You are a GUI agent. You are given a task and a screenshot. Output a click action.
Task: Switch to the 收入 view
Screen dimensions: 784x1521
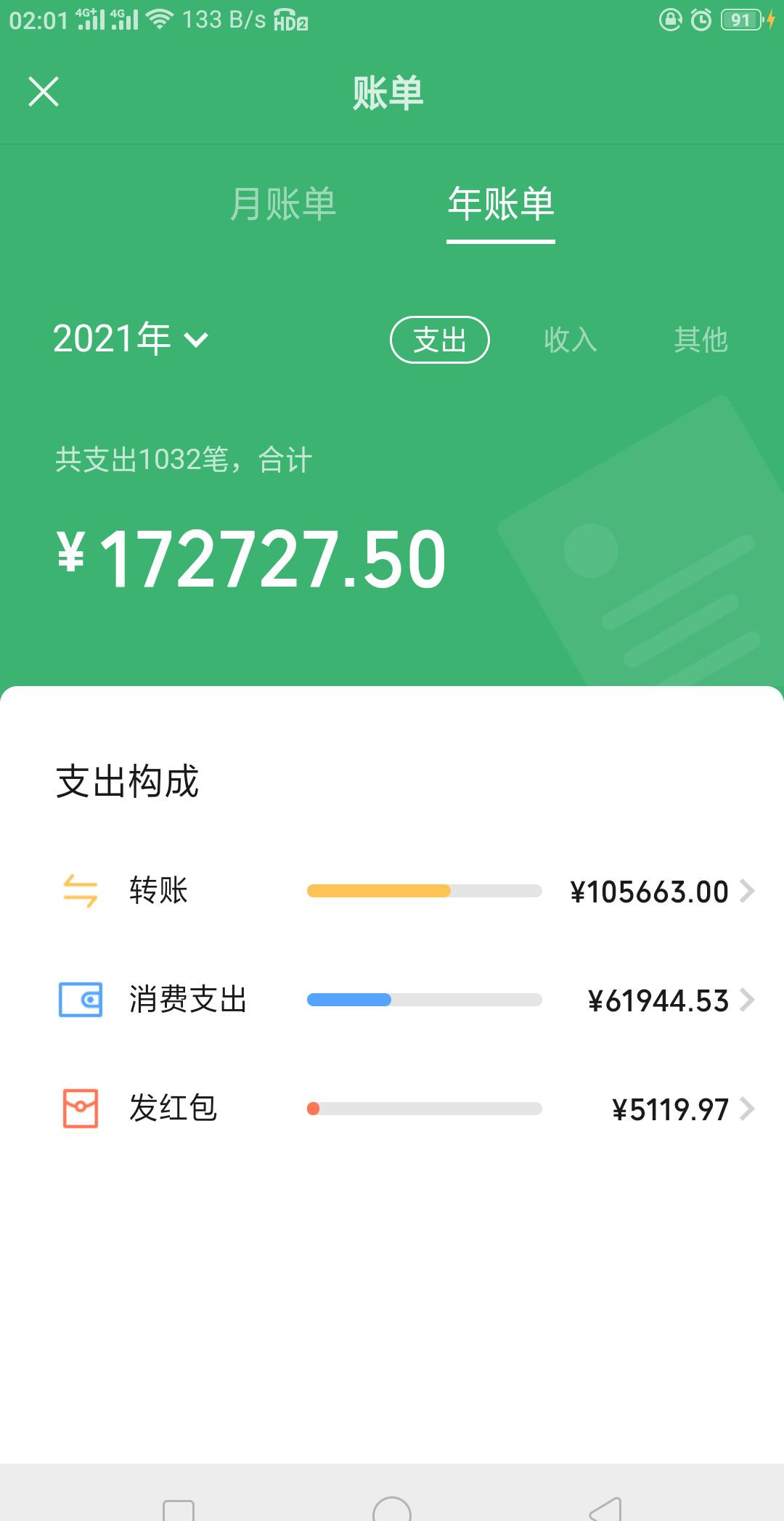[x=571, y=340]
